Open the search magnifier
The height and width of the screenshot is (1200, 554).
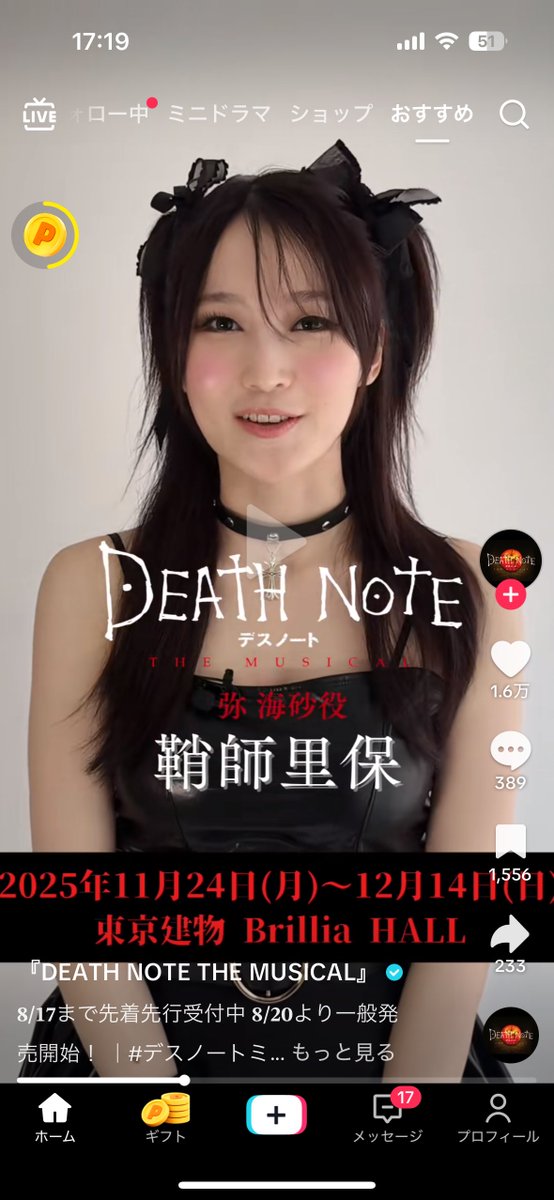click(x=513, y=115)
